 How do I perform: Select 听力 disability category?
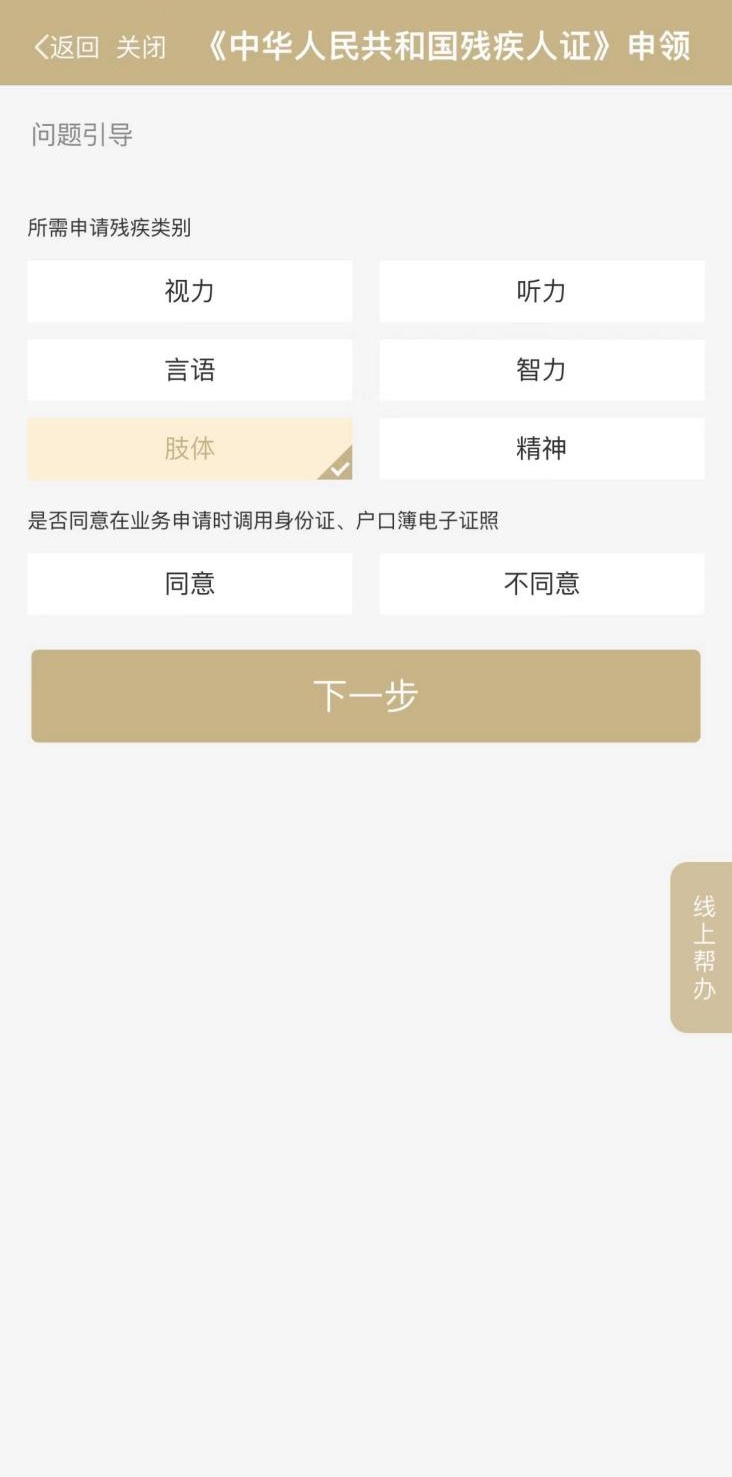click(x=541, y=291)
